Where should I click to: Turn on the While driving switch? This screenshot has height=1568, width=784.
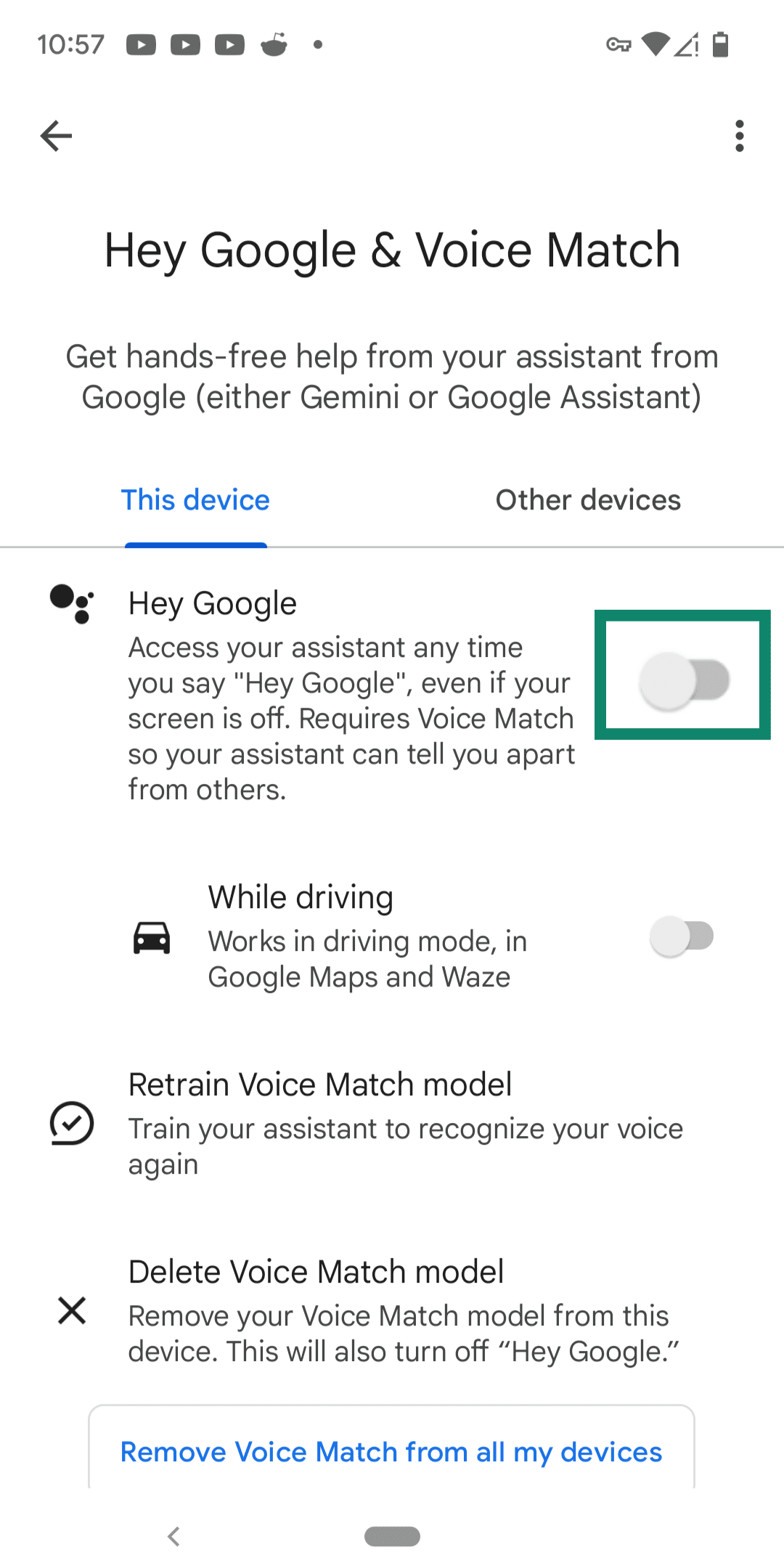681,936
